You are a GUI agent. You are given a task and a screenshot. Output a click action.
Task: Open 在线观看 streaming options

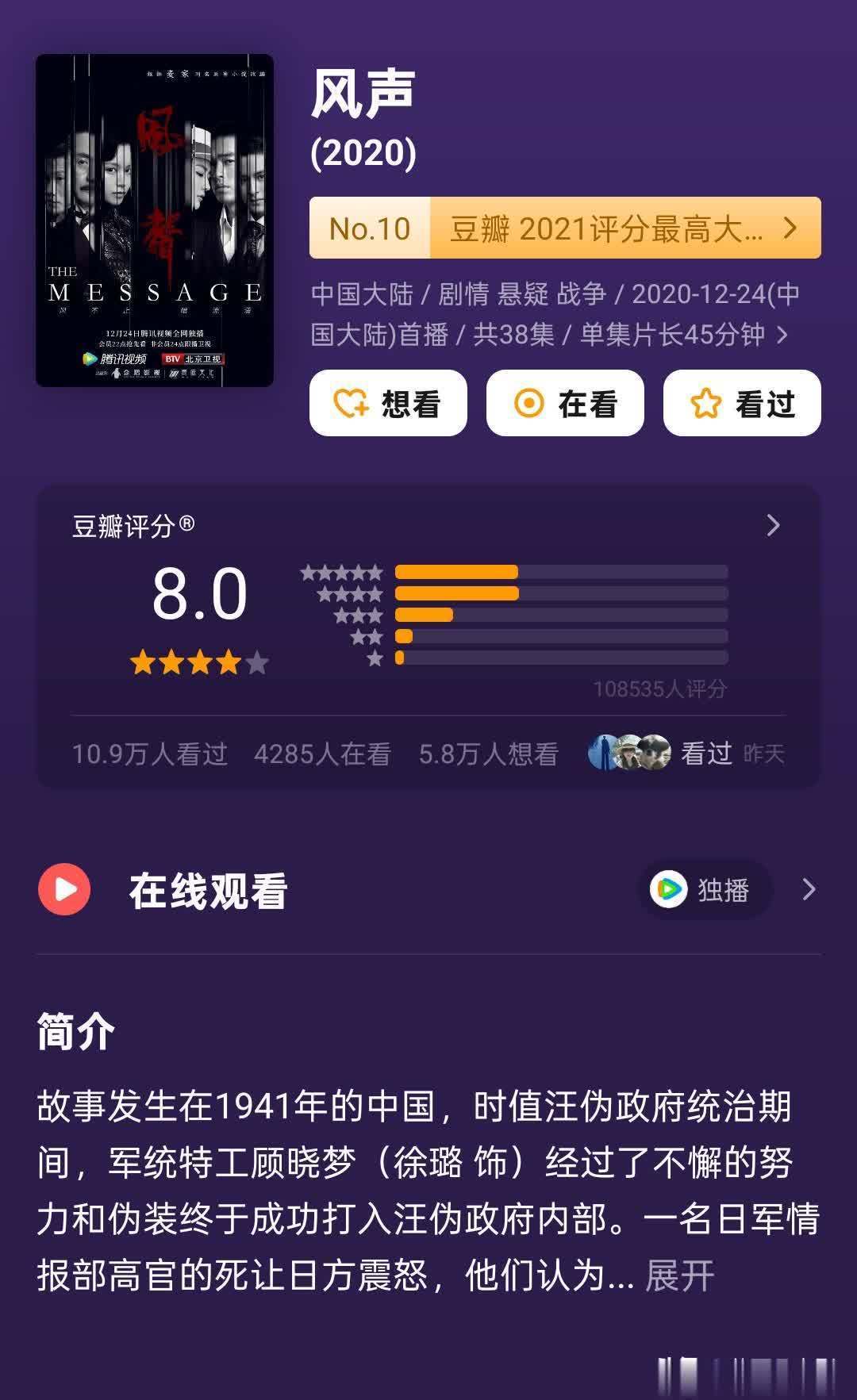pos(808,890)
